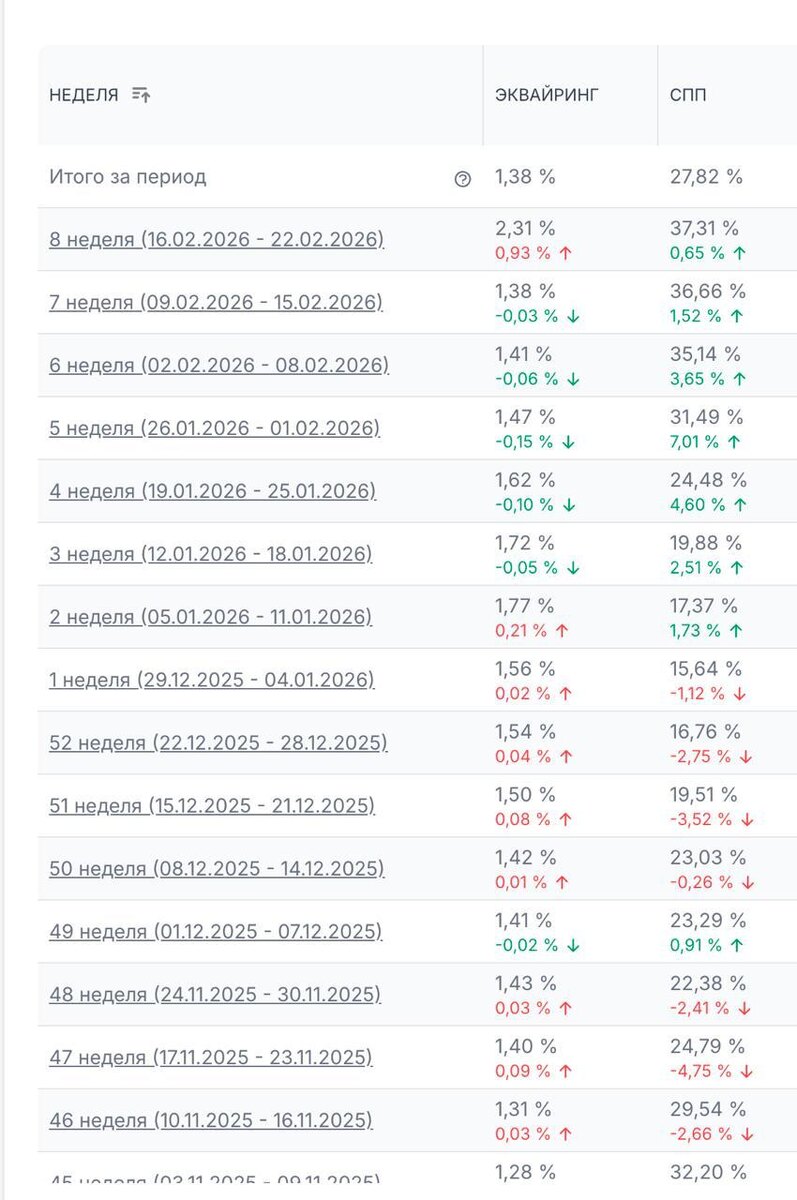Open the 3 неделя (12.01.2026 - 18.01.2026) link
Image resolution: width=797 pixels, height=1200 pixels.
coord(211,555)
